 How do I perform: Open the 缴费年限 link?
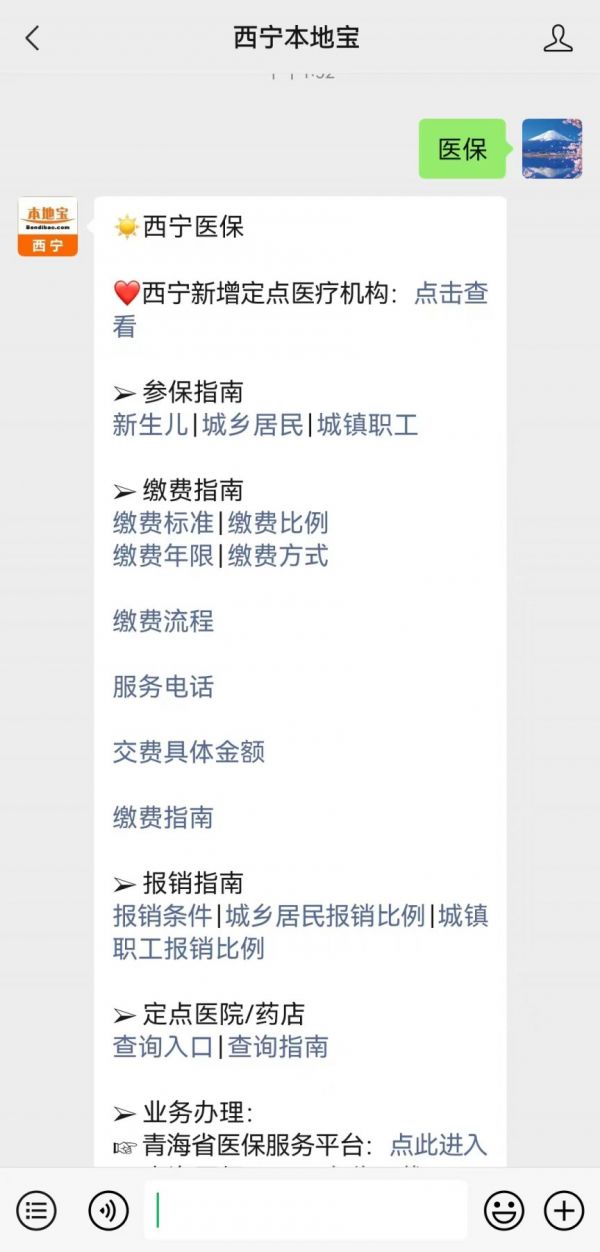(x=164, y=556)
